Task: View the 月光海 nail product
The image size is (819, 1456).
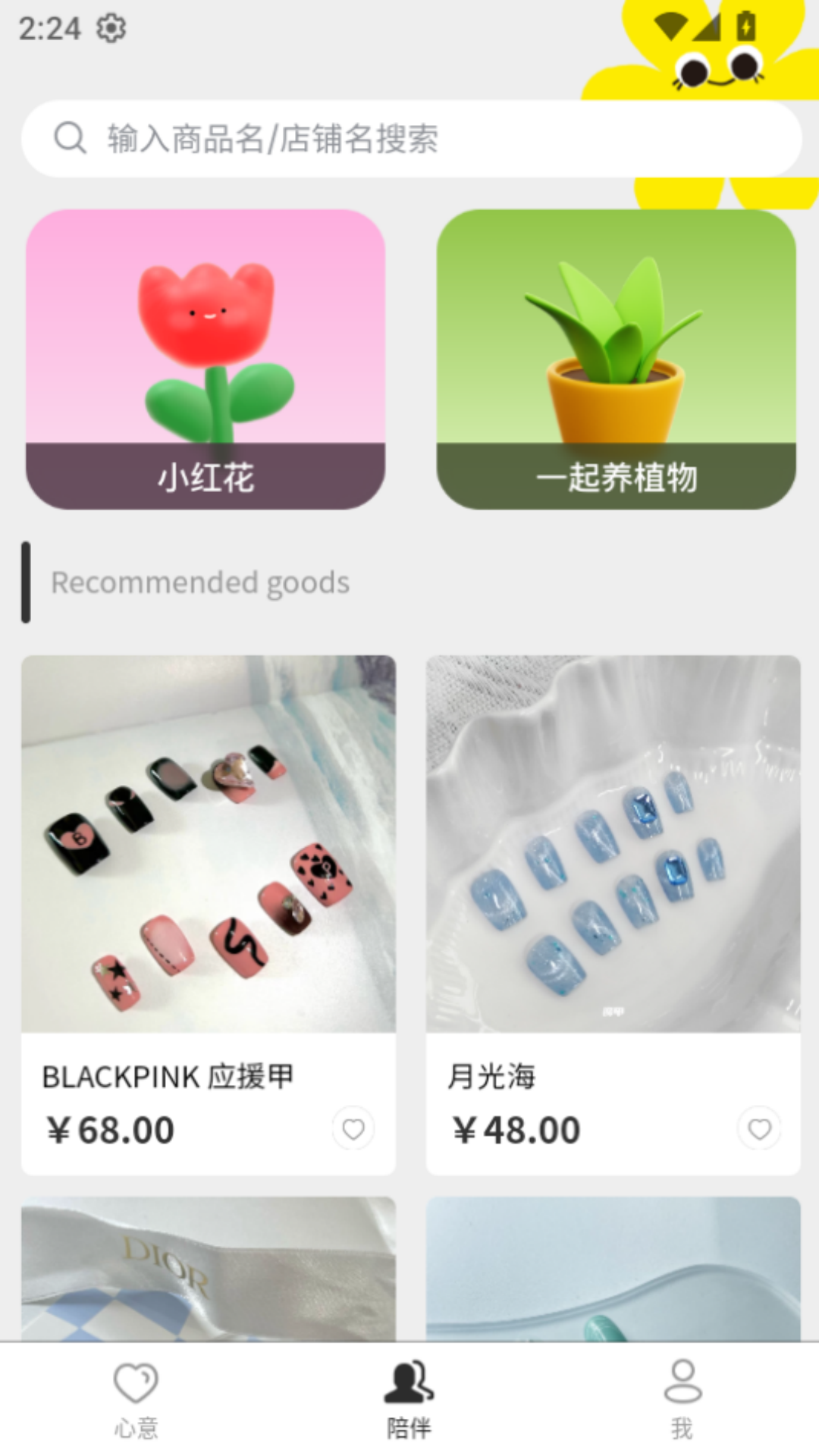Action: (x=613, y=843)
